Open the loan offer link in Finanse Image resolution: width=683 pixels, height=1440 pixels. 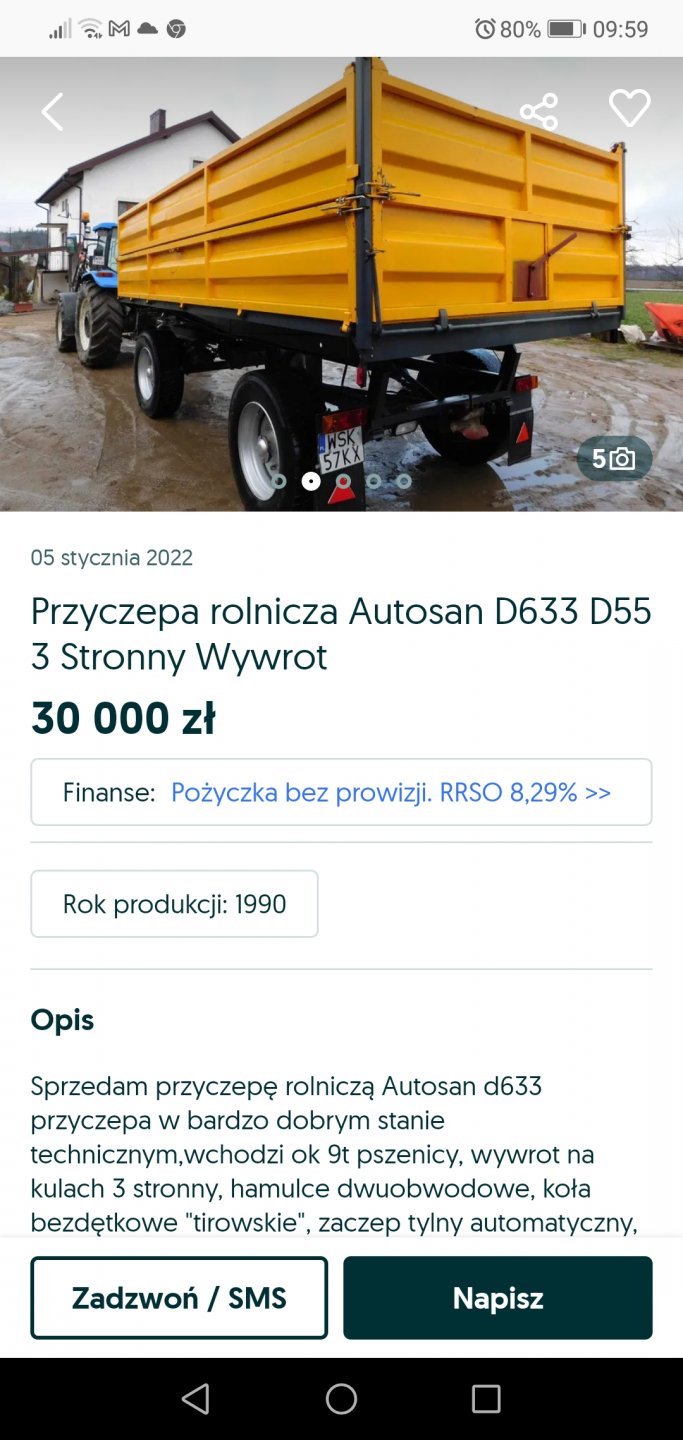(391, 793)
